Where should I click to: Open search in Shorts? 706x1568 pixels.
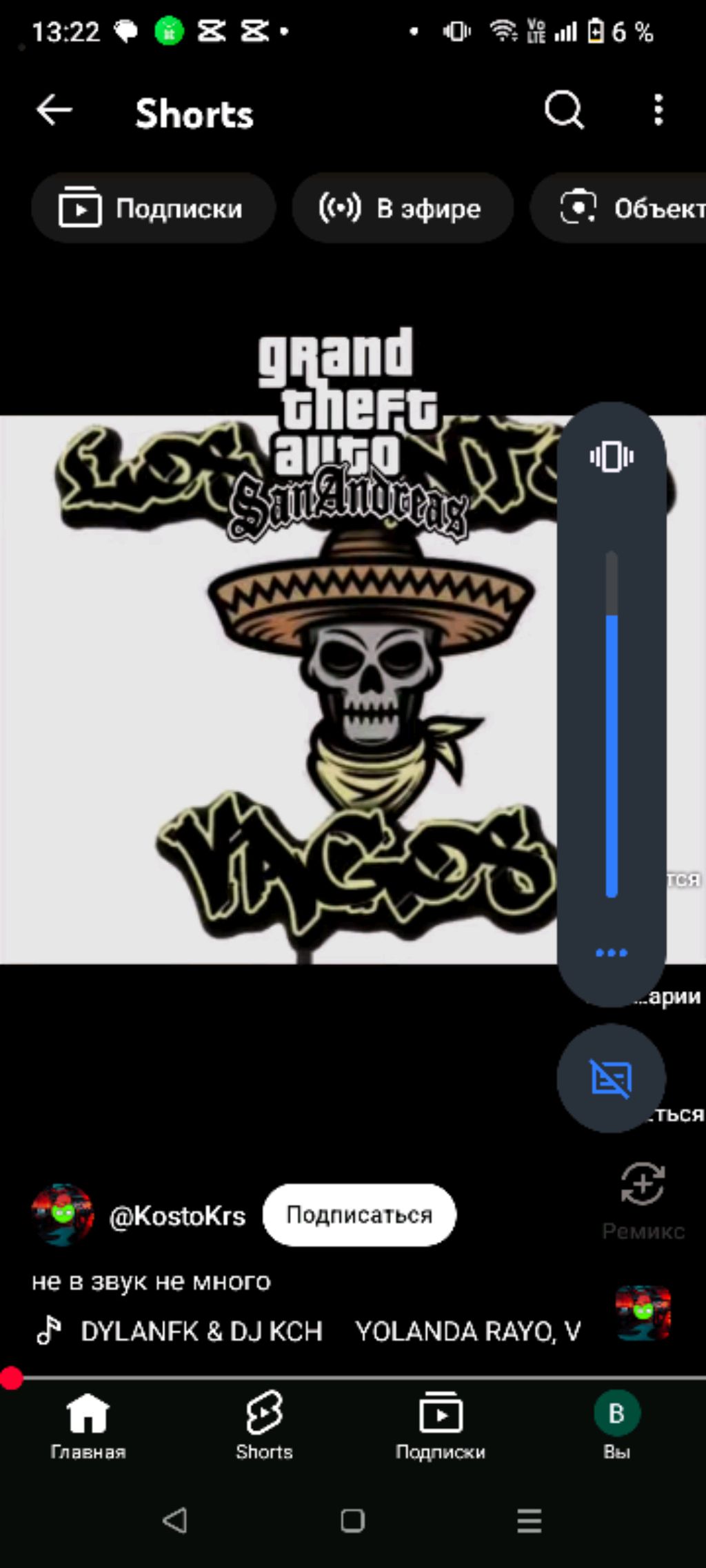(563, 110)
